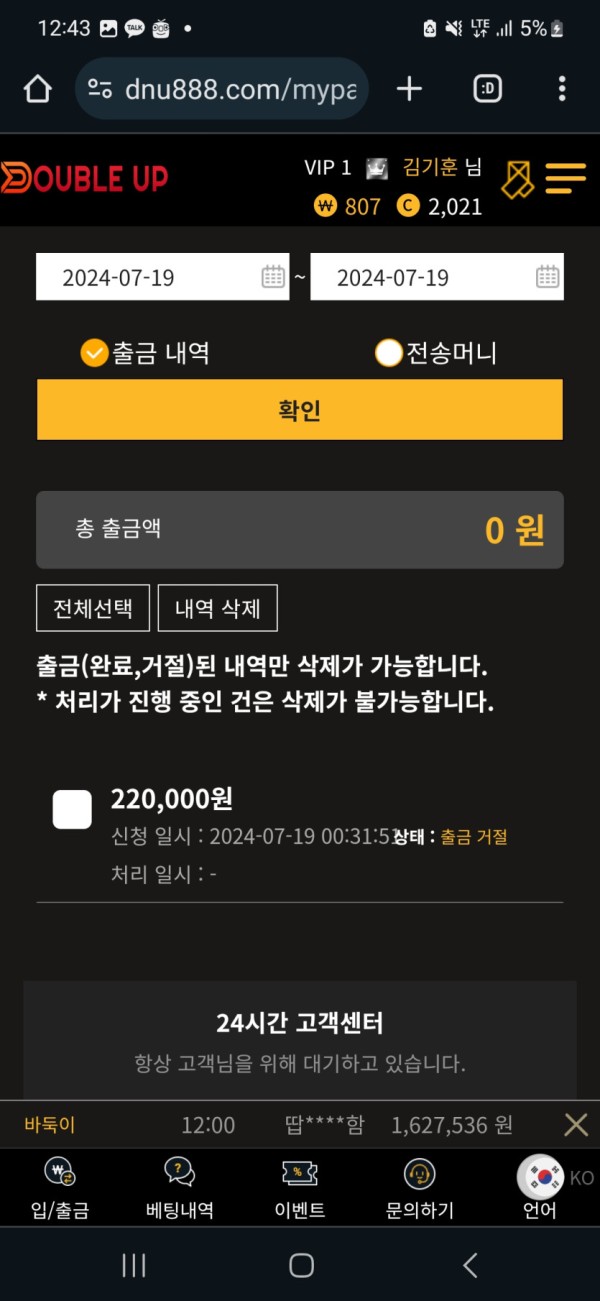Check the box for the 220,000원 withdrawal
The width and height of the screenshot is (600, 1301).
[x=72, y=809]
